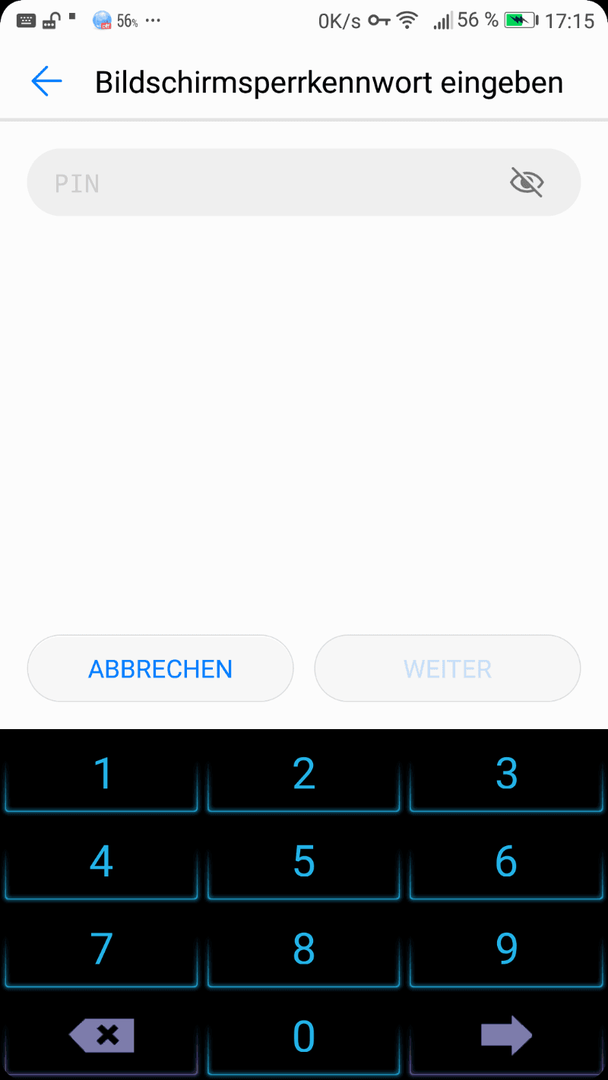Enter digit 5 on the keypad
This screenshot has width=608, height=1080.
304,861
